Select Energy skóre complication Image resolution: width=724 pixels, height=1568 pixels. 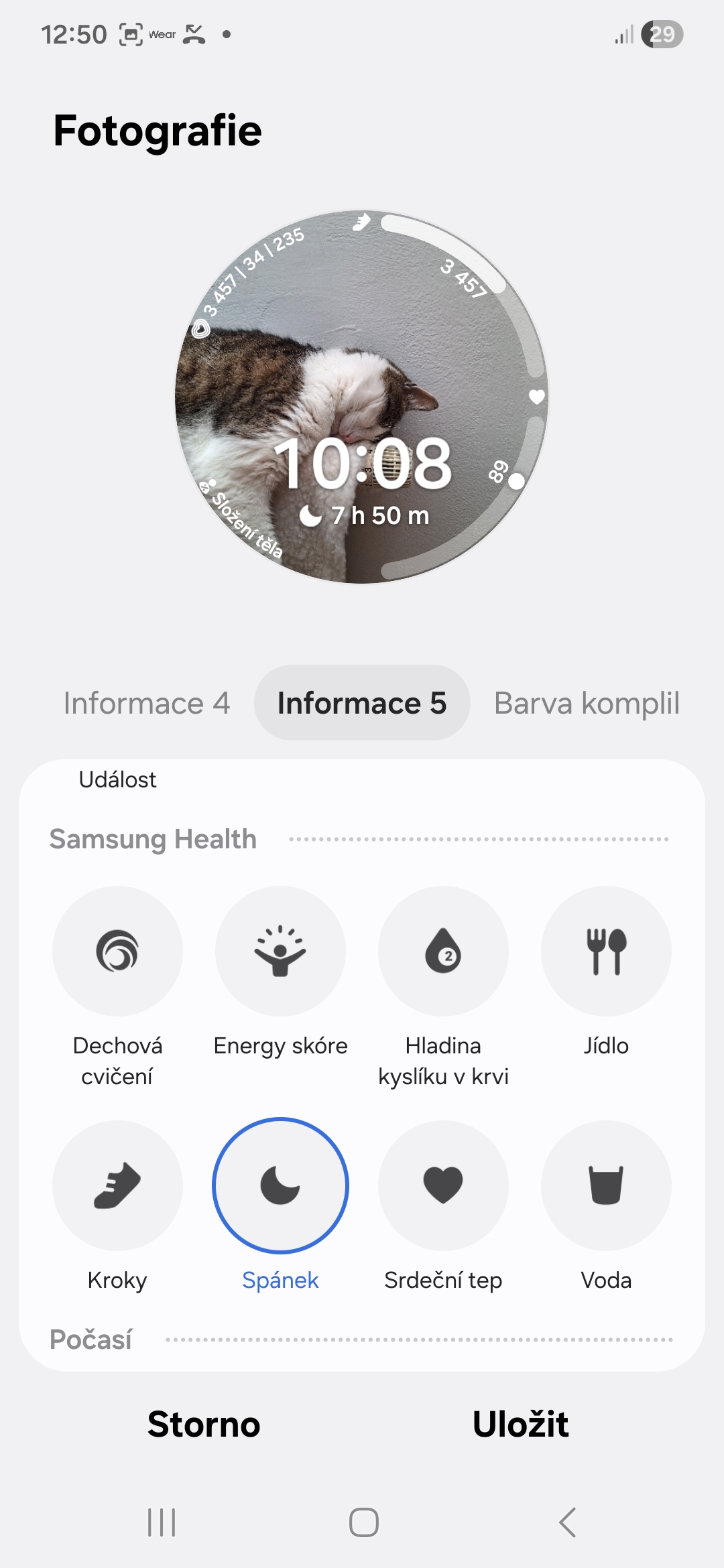coord(280,952)
